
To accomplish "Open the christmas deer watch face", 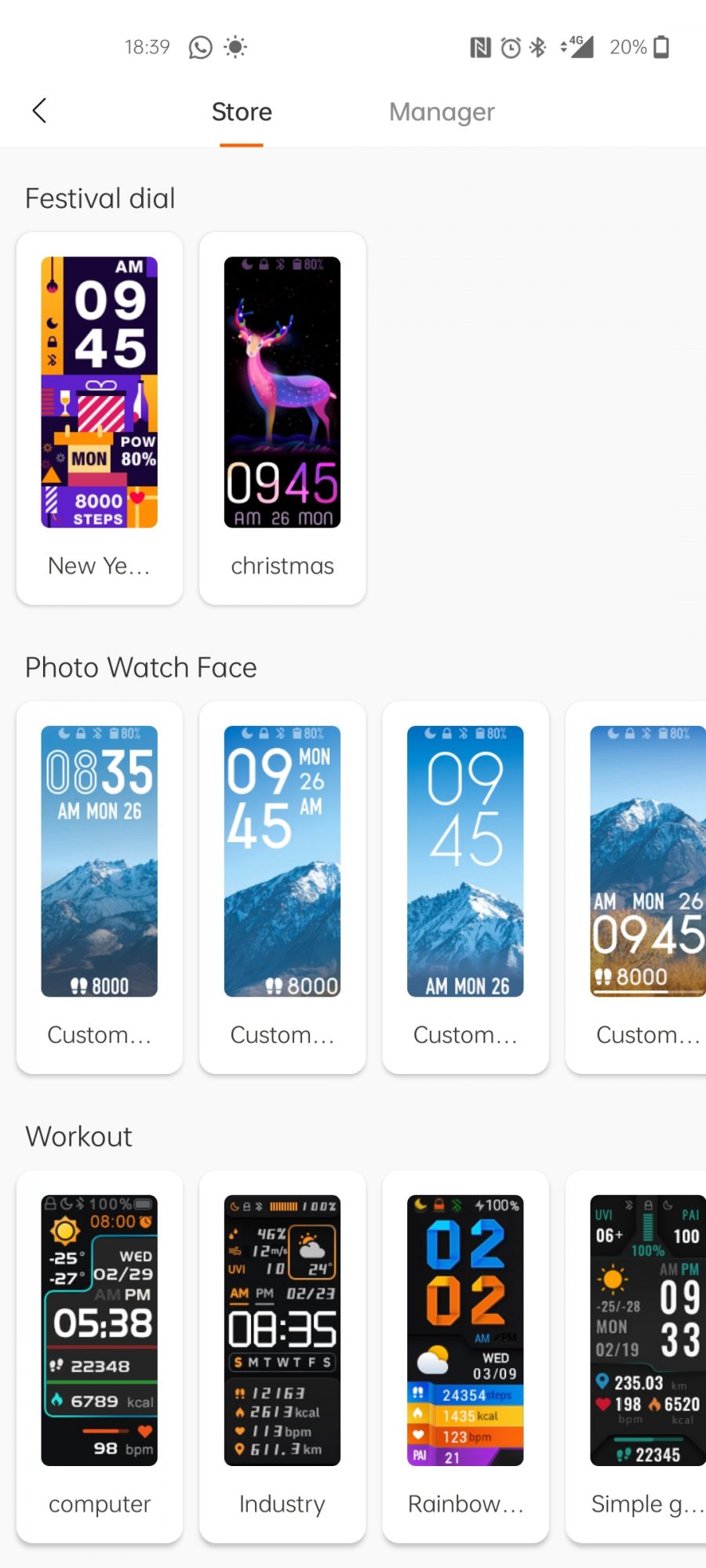I will (x=282, y=417).
